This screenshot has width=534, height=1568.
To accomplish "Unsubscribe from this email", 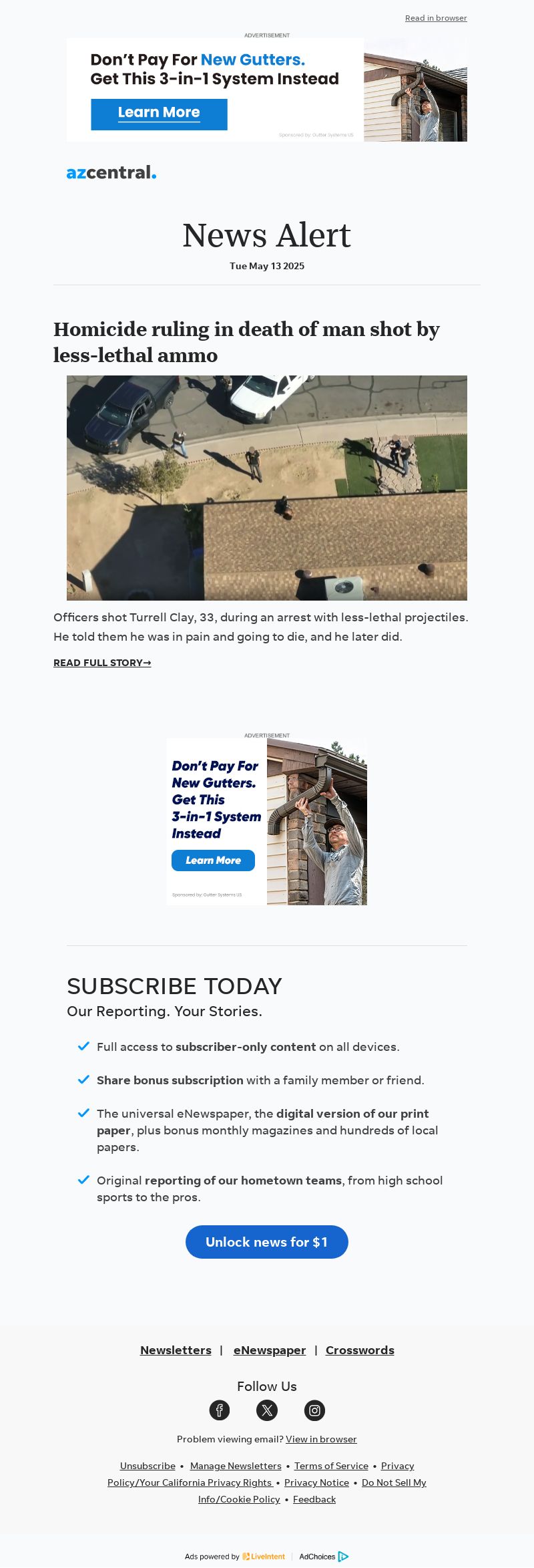I will point(148,1466).
